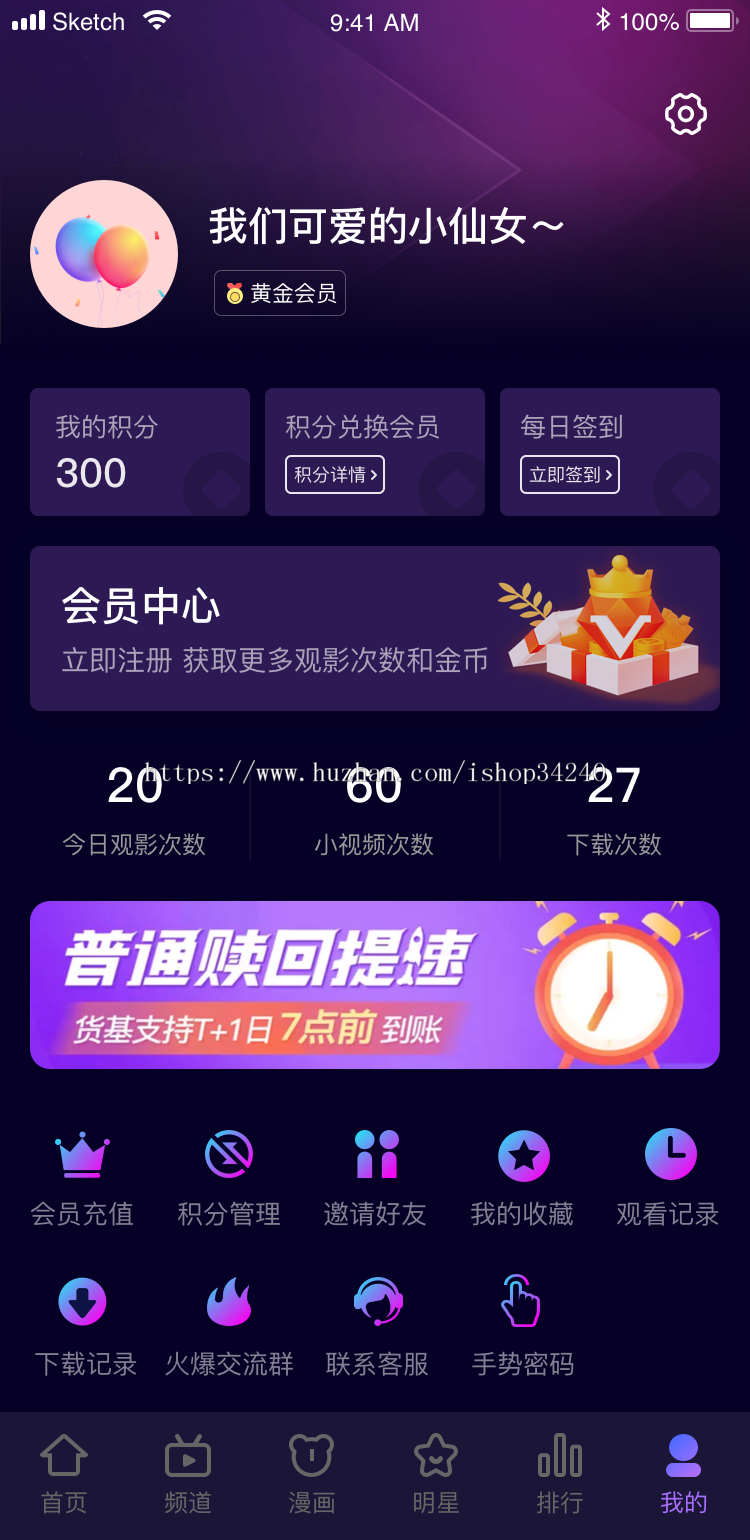Open the settings gear at top right

[x=684, y=114]
